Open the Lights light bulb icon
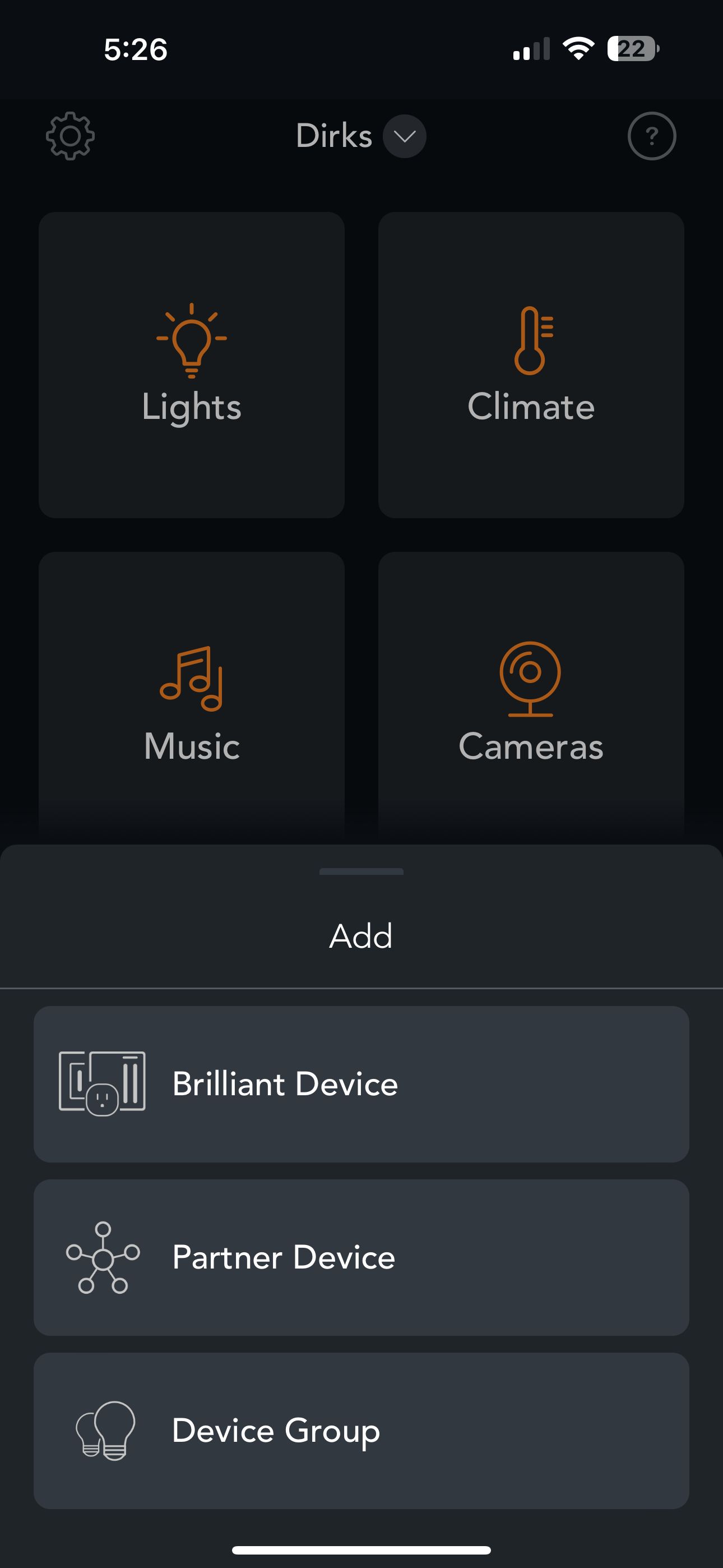 pyautogui.click(x=191, y=341)
